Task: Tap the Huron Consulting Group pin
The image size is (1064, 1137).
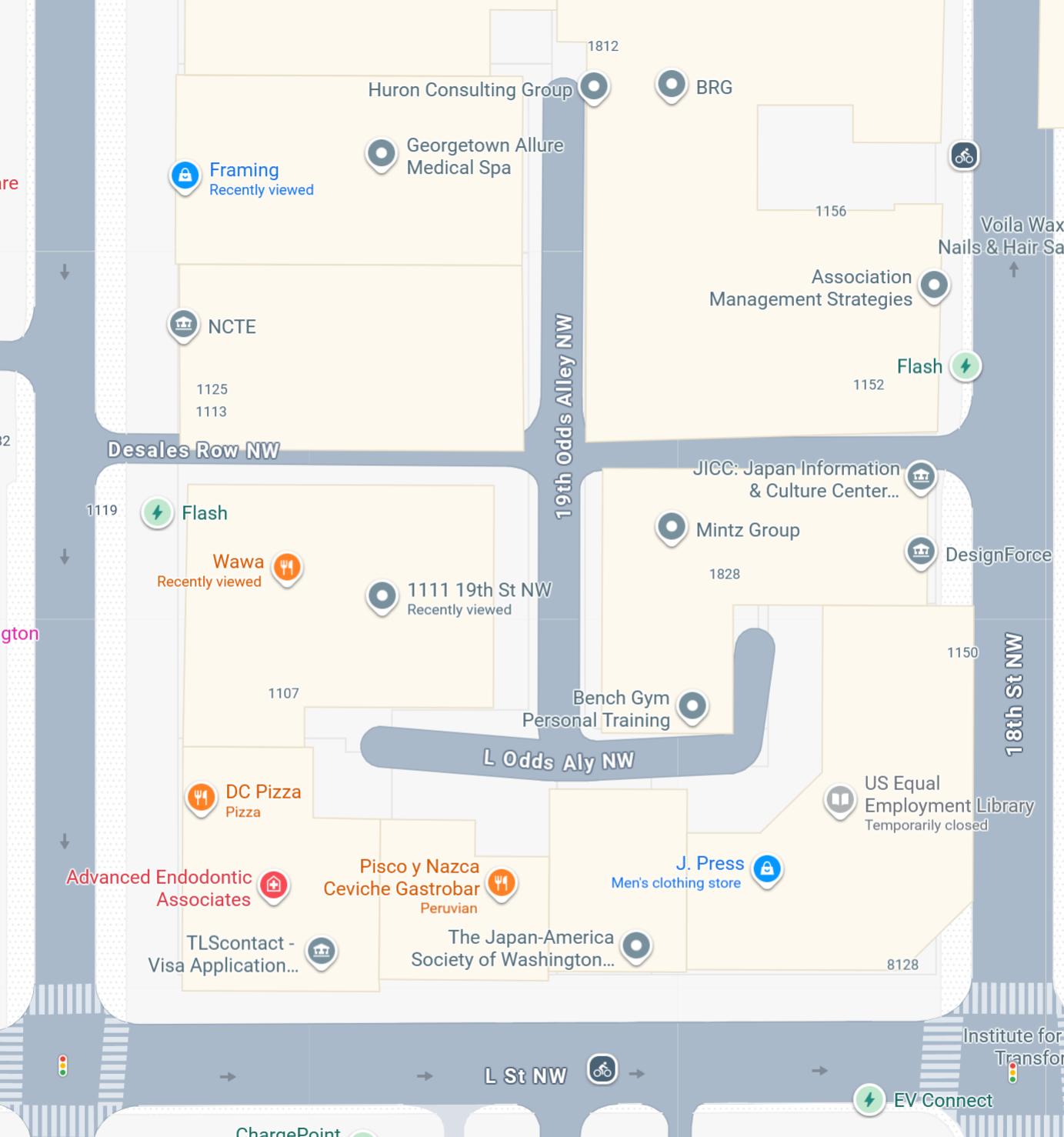Action: pos(594,85)
